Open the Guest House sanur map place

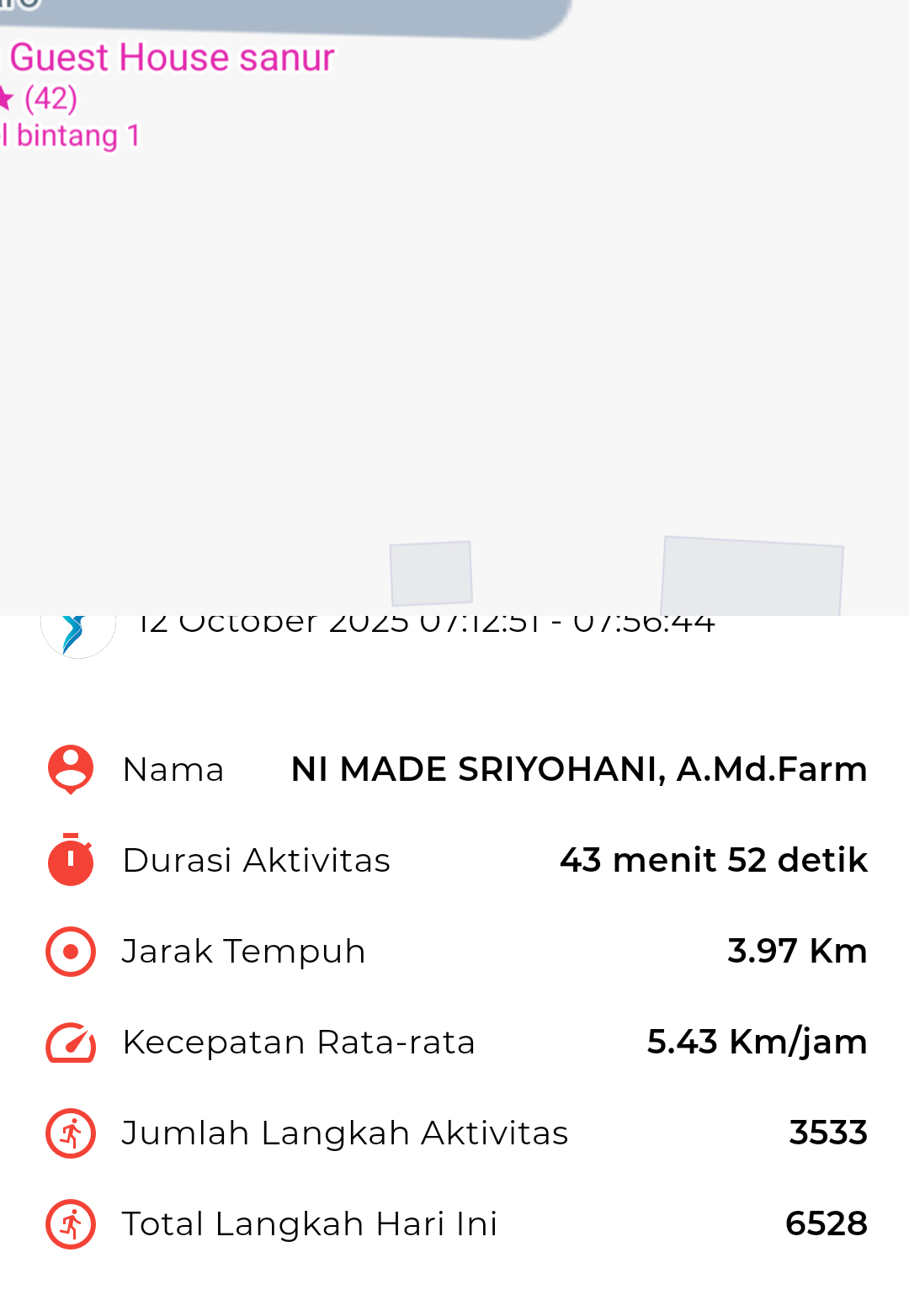[x=172, y=58]
